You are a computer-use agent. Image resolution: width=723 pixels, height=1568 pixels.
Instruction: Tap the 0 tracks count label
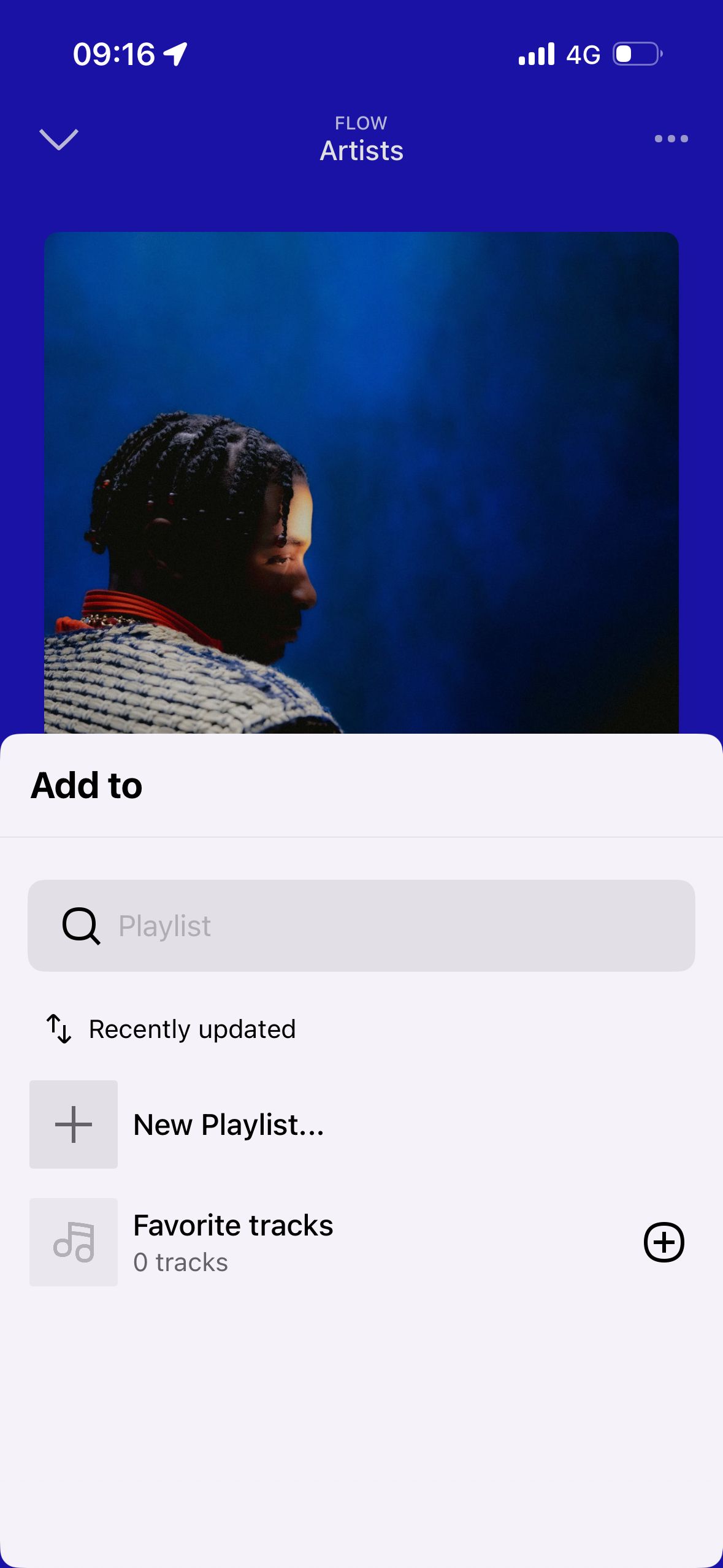pyautogui.click(x=180, y=1262)
